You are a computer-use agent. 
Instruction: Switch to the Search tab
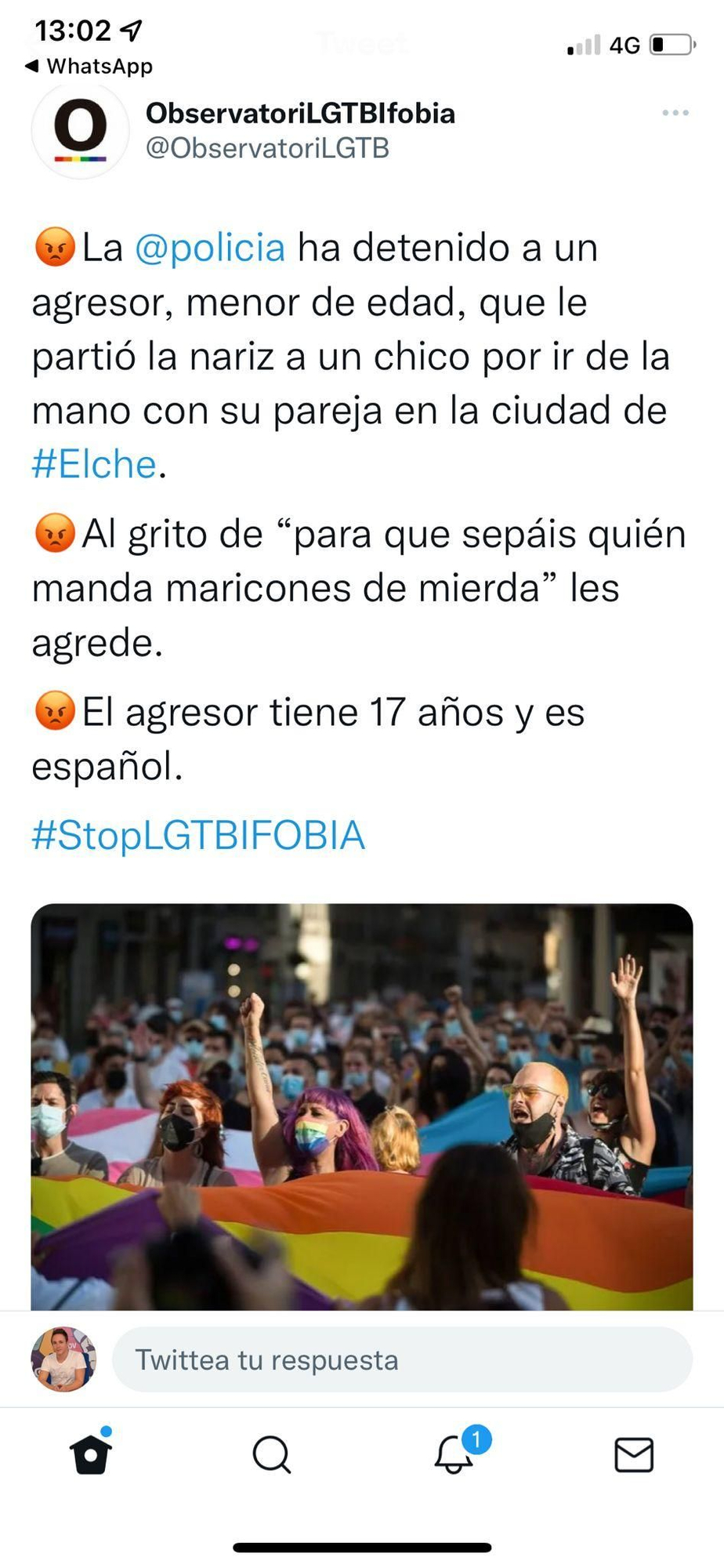pyautogui.click(x=272, y=1455)
